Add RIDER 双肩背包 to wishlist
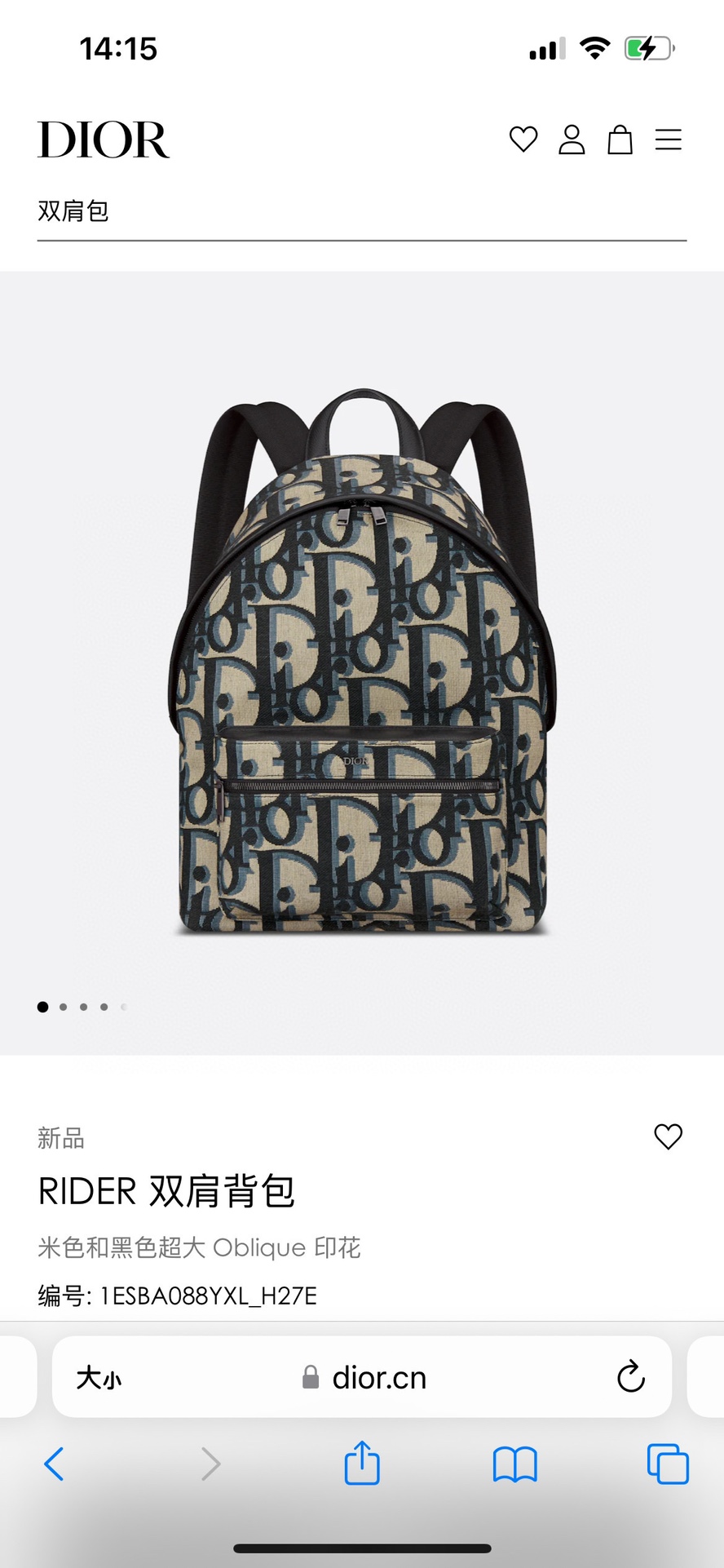The image size is (724, 1568). [669, 1136]
